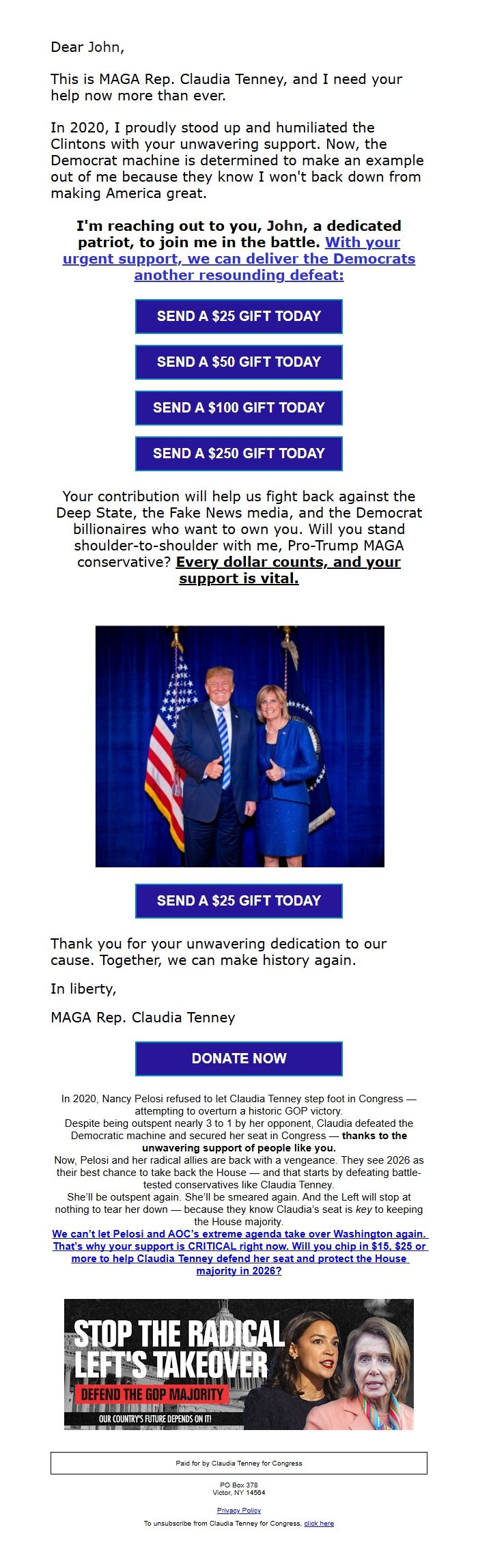
Task: Hit the Donate Now button
Action: click(x=238, y=1059)
